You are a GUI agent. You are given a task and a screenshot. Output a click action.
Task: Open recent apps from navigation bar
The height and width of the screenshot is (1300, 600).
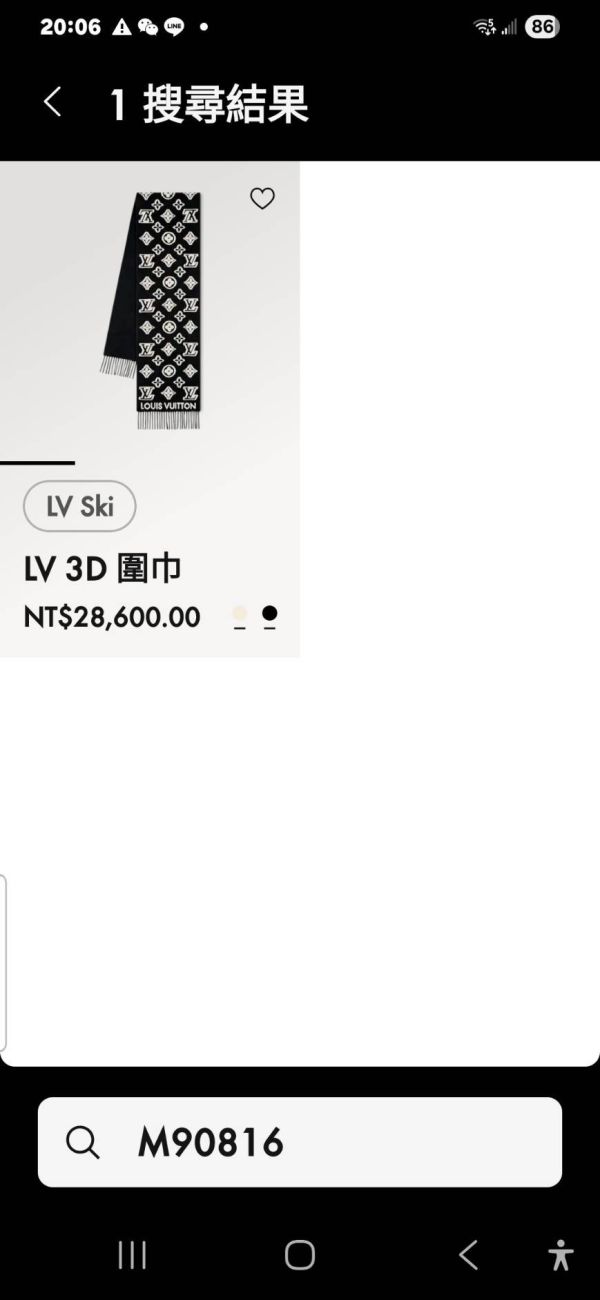point(132,1254)
